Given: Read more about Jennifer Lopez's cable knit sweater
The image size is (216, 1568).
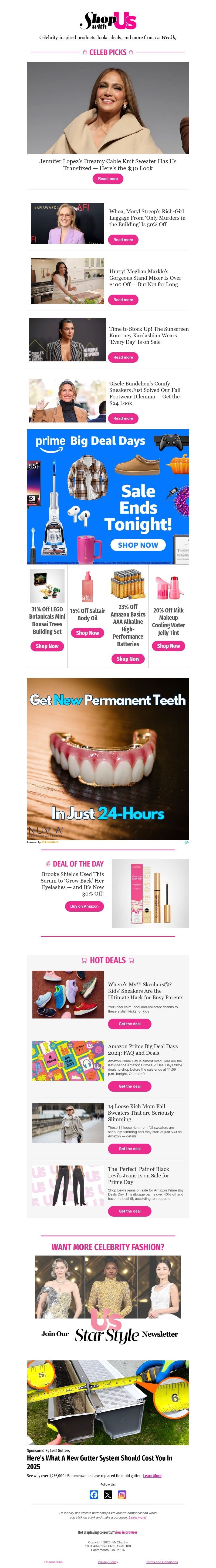Looking at the screenshot, I should (108, 178).
